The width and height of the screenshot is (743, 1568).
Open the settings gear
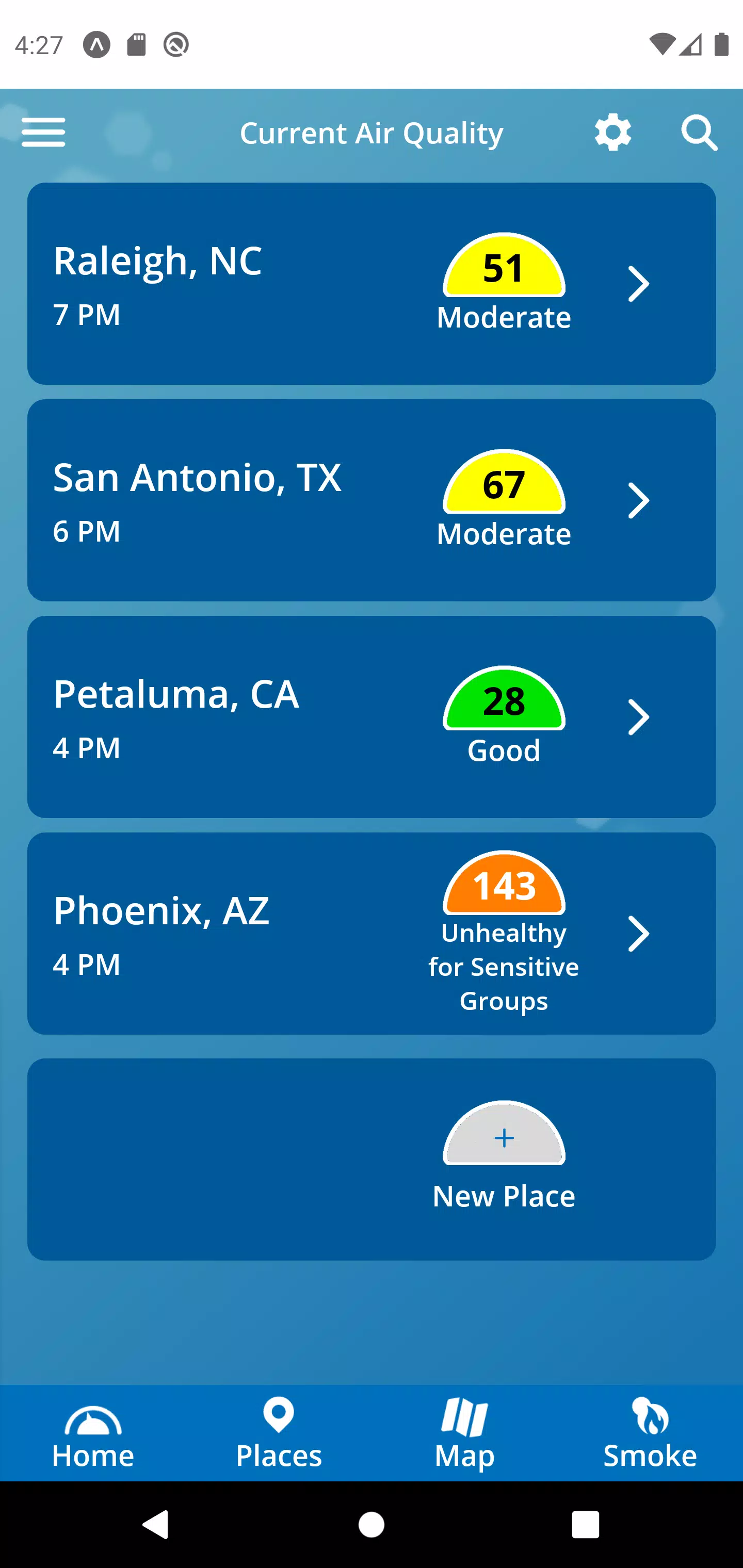point(612,133)
